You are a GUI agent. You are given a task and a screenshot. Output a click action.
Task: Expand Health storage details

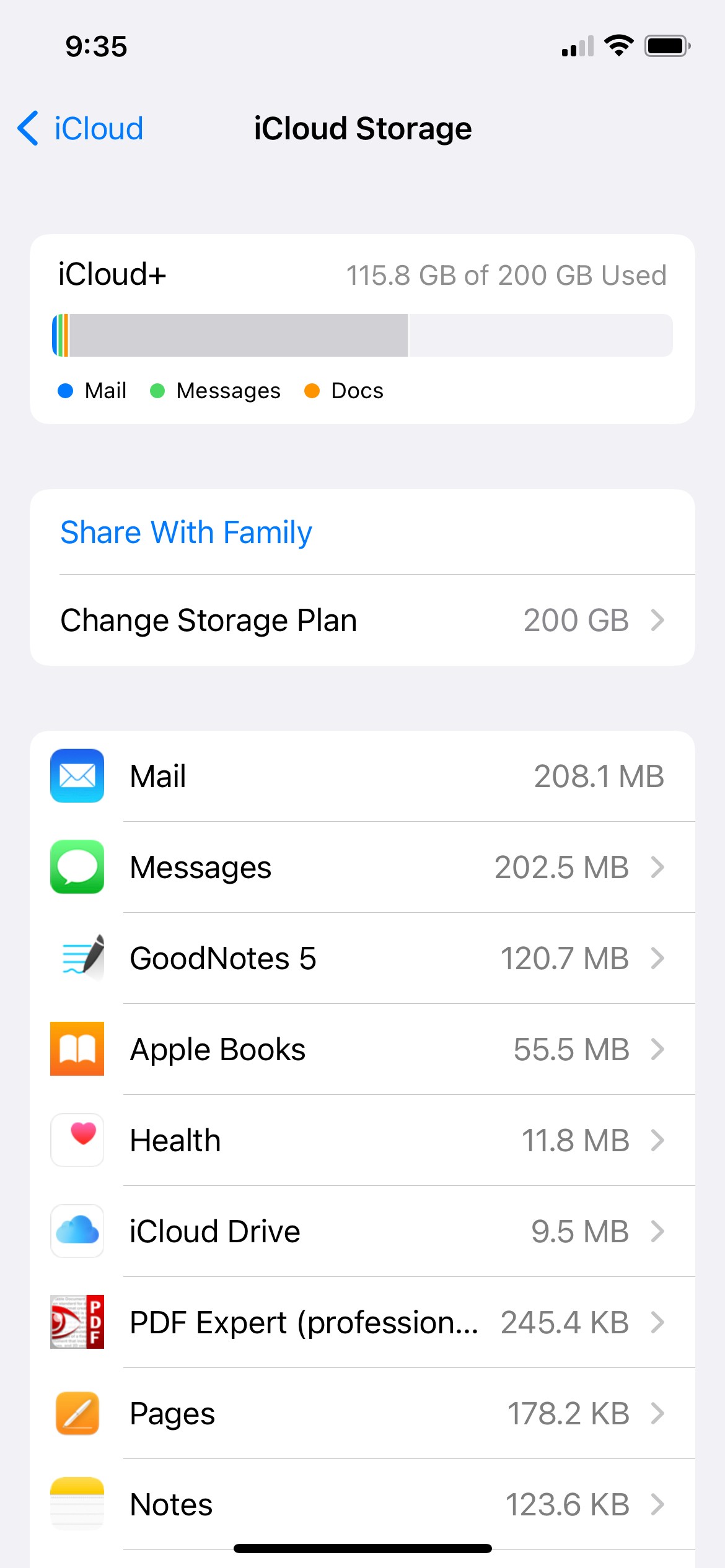(657, 1139)
